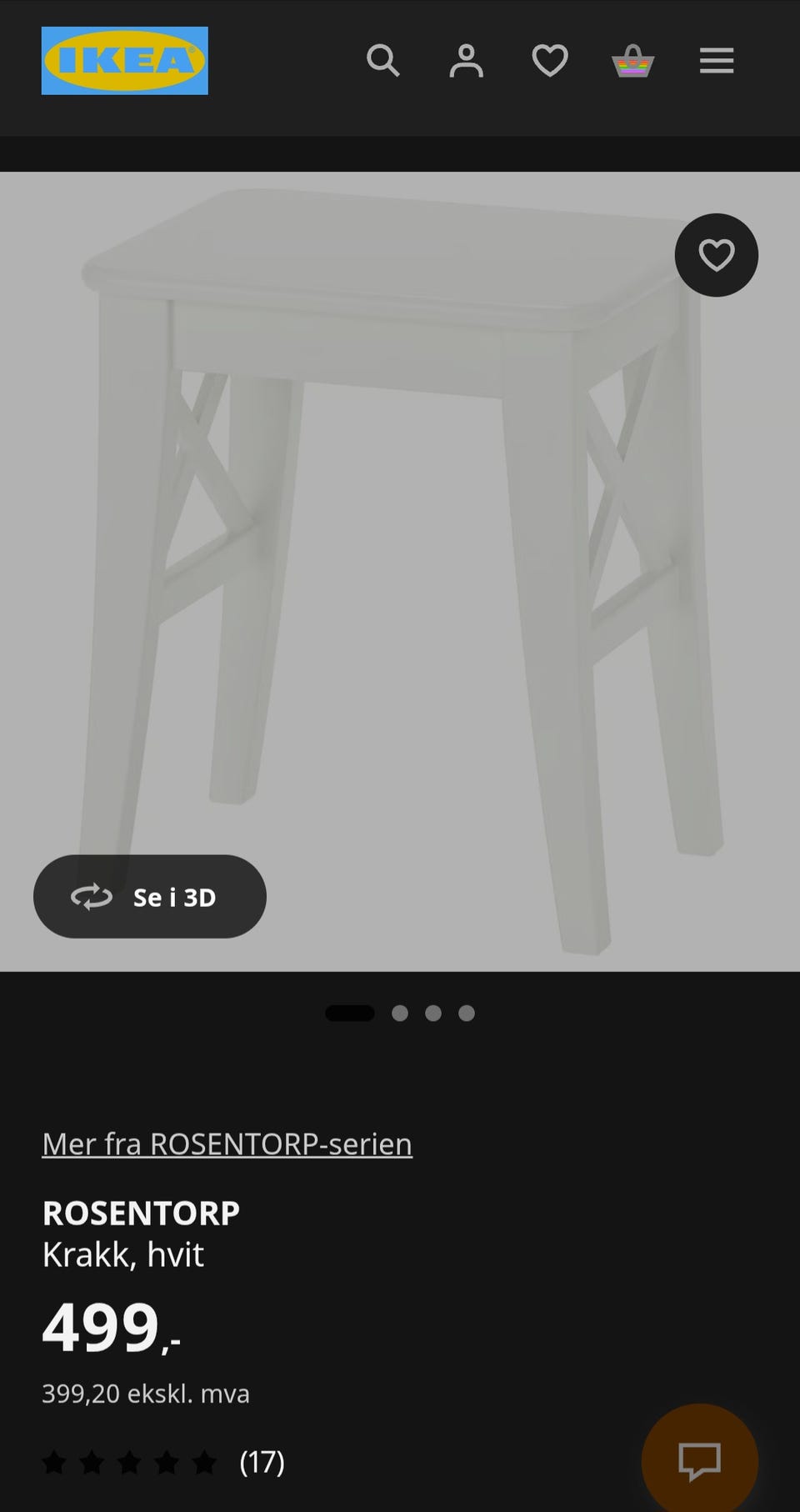This screenshot has width=800, height=1512.
Task: Open the favourites list heart in header
Action: [x=550, y=61]
